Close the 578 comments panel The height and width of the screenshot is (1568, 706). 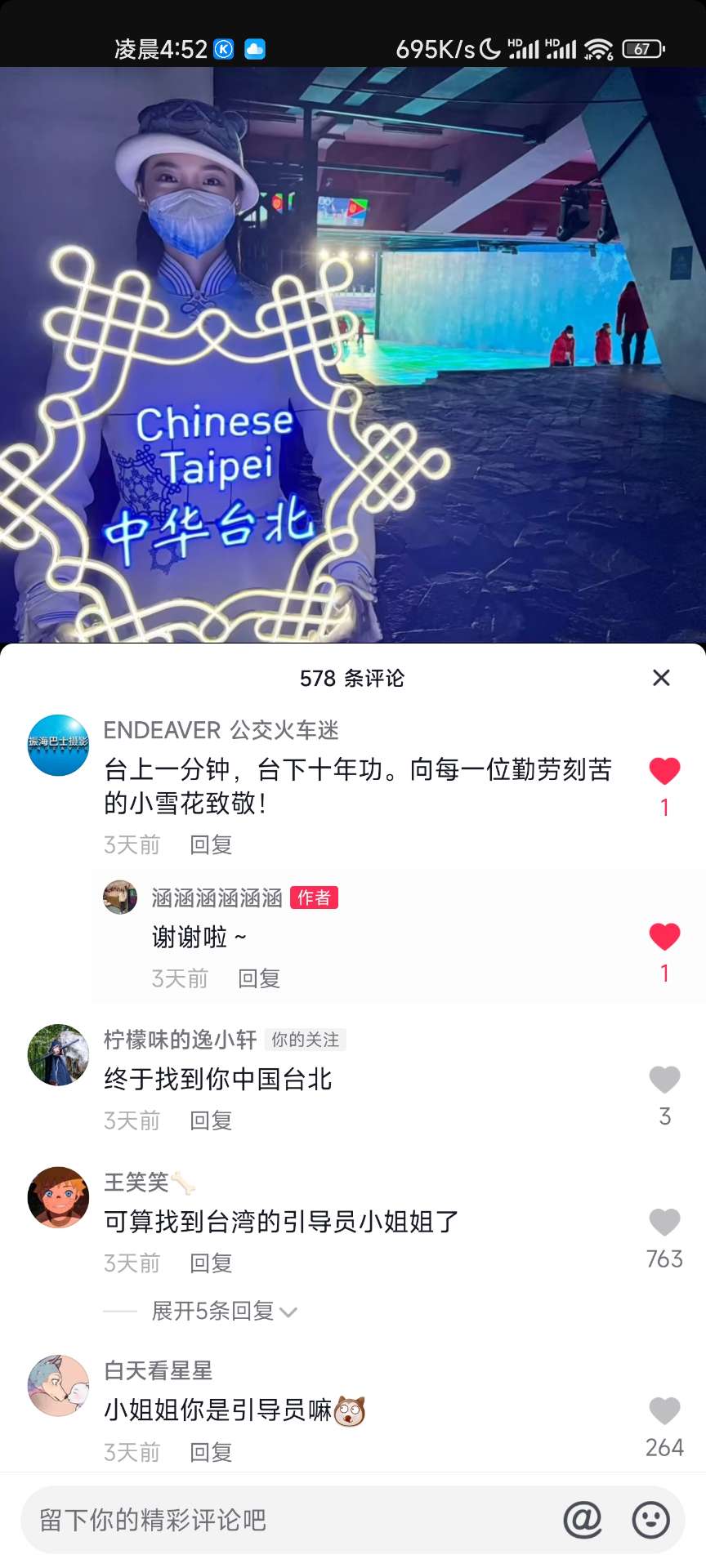click(661, 678)
